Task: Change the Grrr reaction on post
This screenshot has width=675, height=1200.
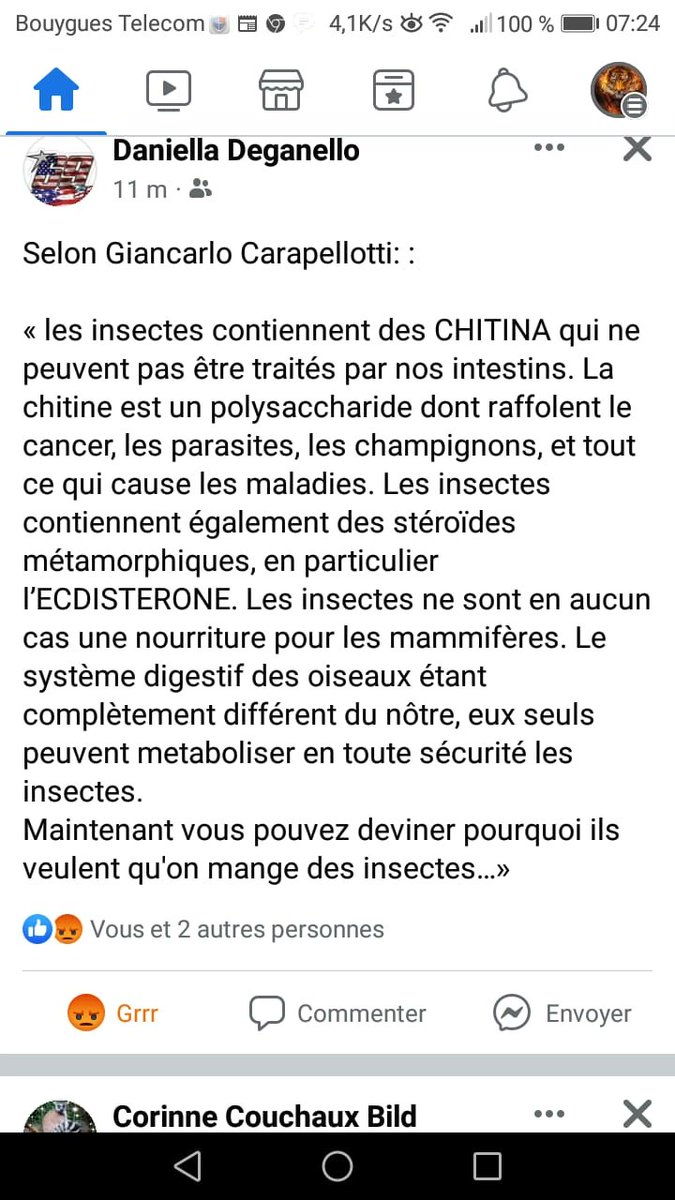Action: coord(113,1013)
